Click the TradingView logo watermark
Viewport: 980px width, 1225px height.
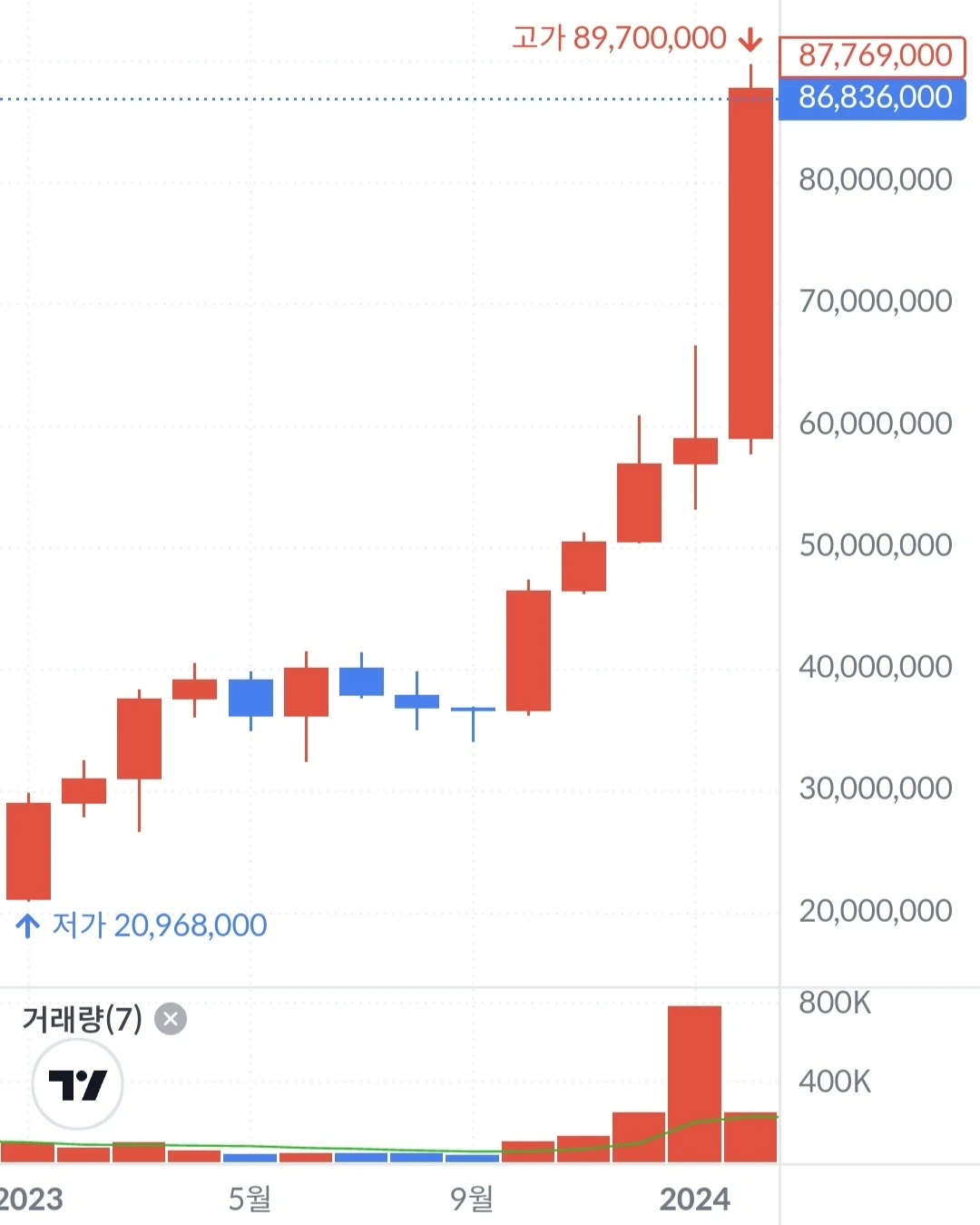tap(77, 1083)
